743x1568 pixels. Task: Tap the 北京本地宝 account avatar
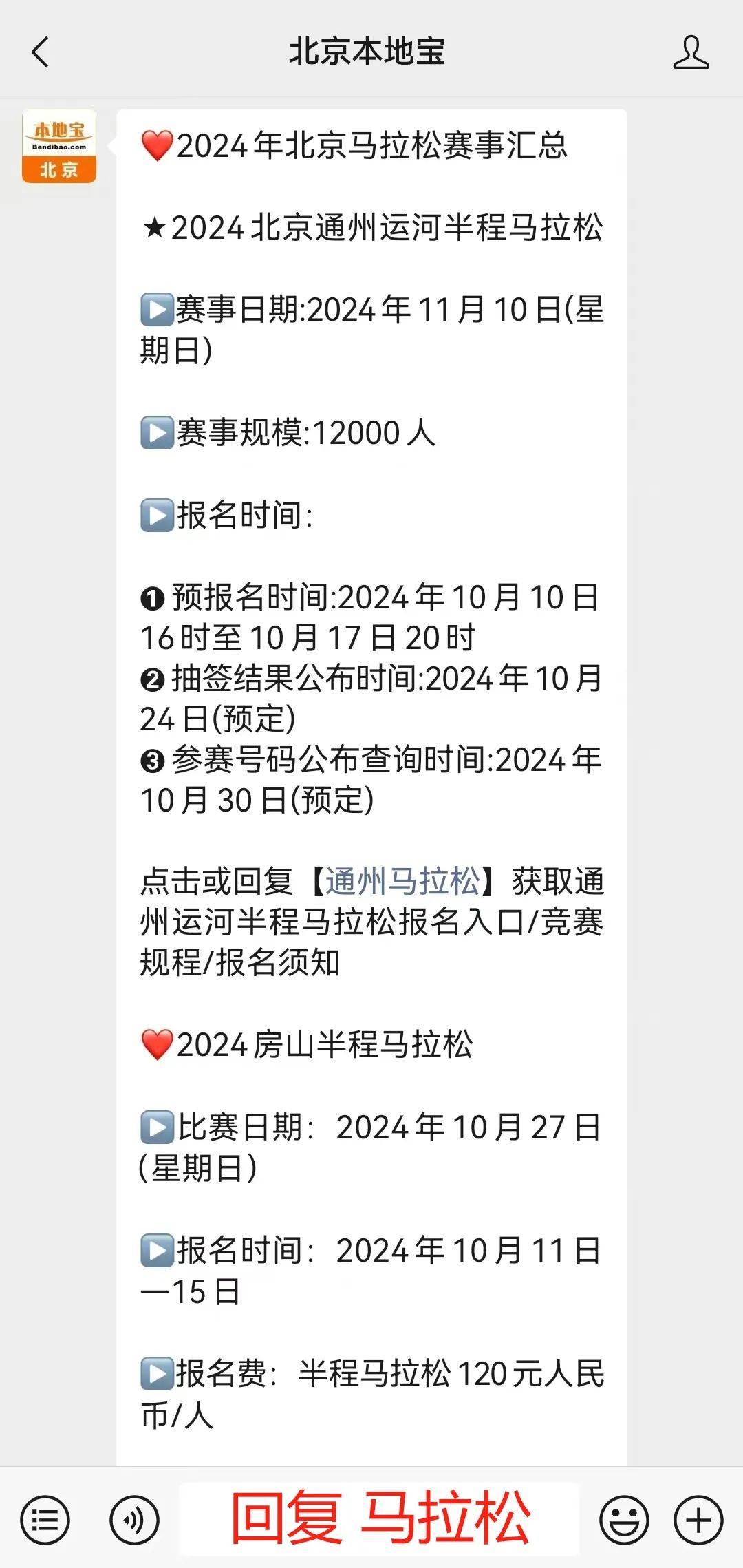pyautogui.click(x=58, y=146)
